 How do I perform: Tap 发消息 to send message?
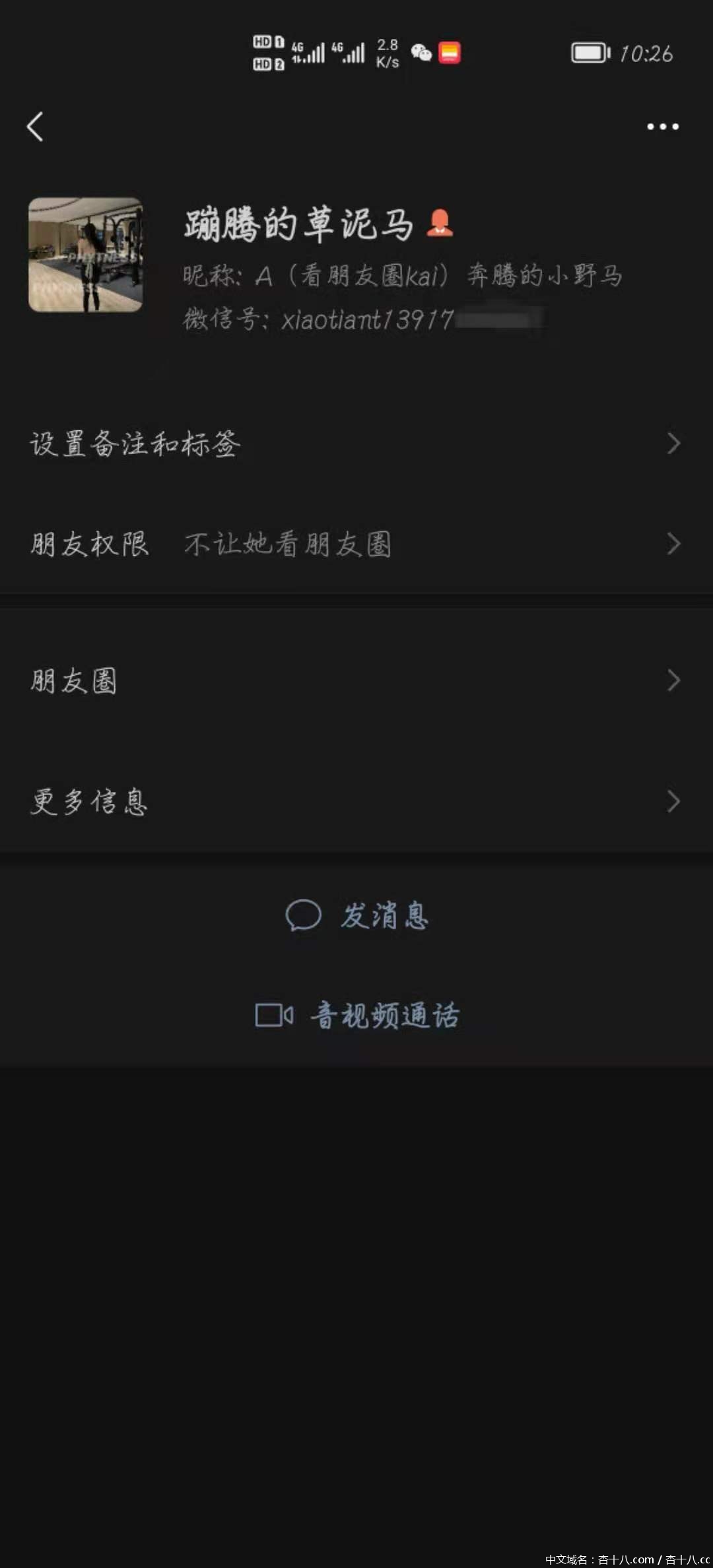358,916
